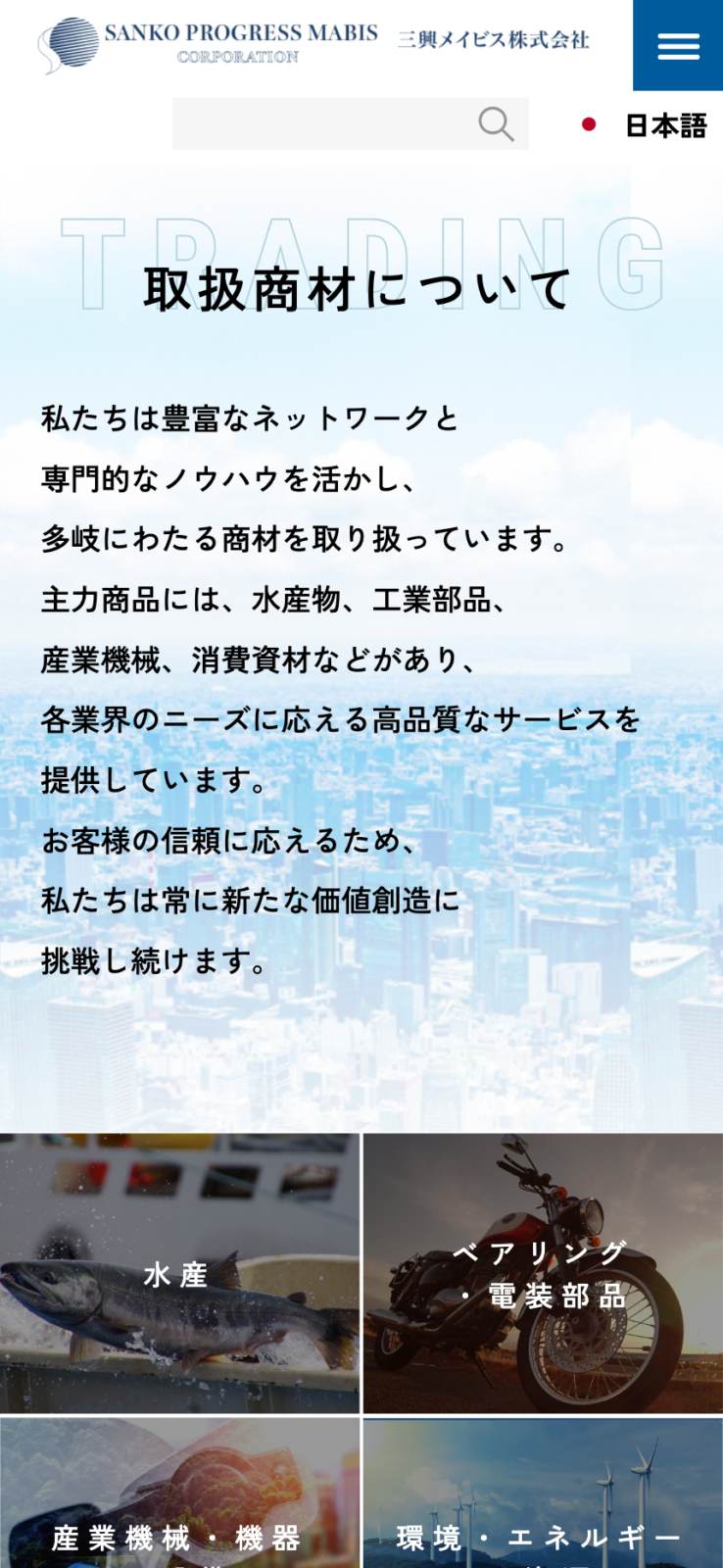Viewport: 723px width, 1568px height.
Task: Open the 産業機械・機器 category tile
Action: tap(179, 1499)
